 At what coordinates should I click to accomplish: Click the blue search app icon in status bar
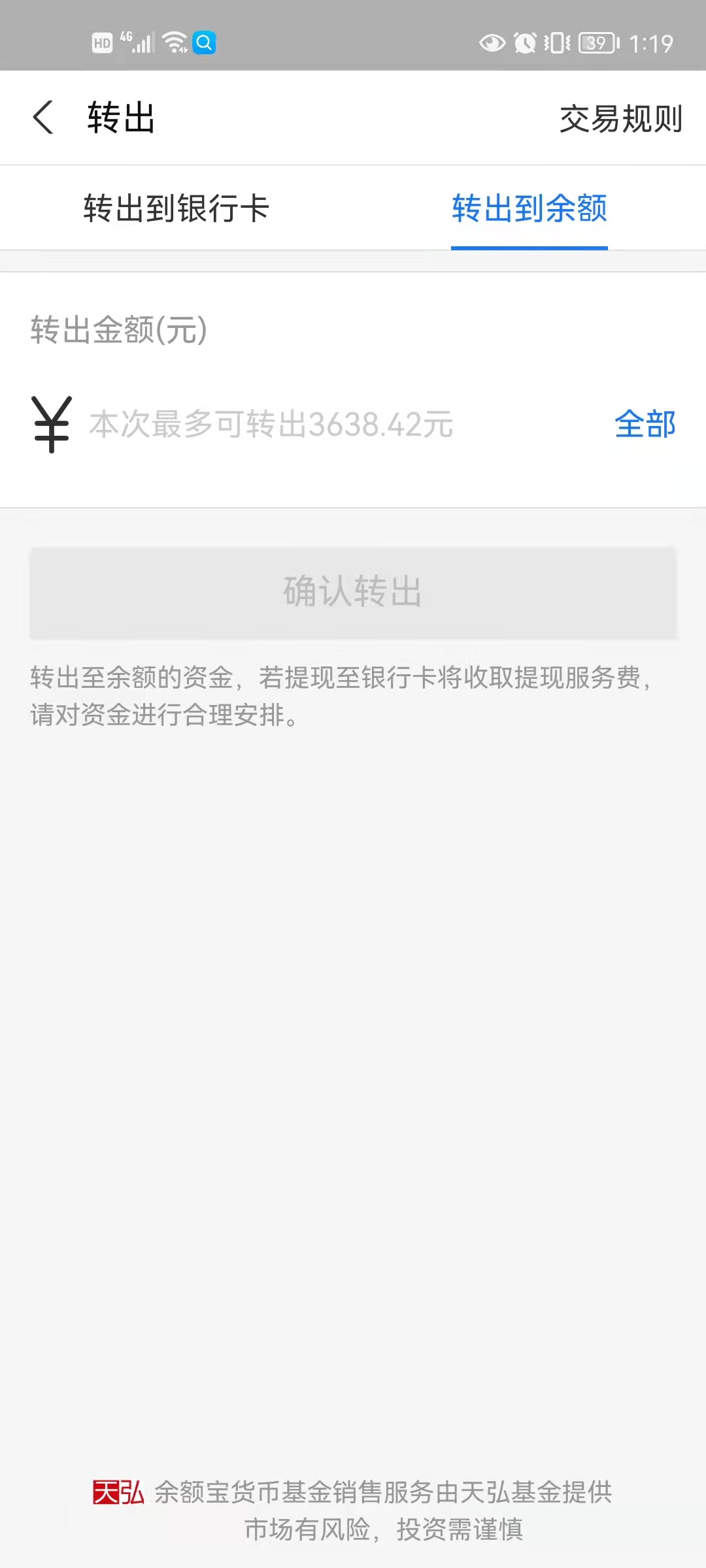tap(205, 42)
